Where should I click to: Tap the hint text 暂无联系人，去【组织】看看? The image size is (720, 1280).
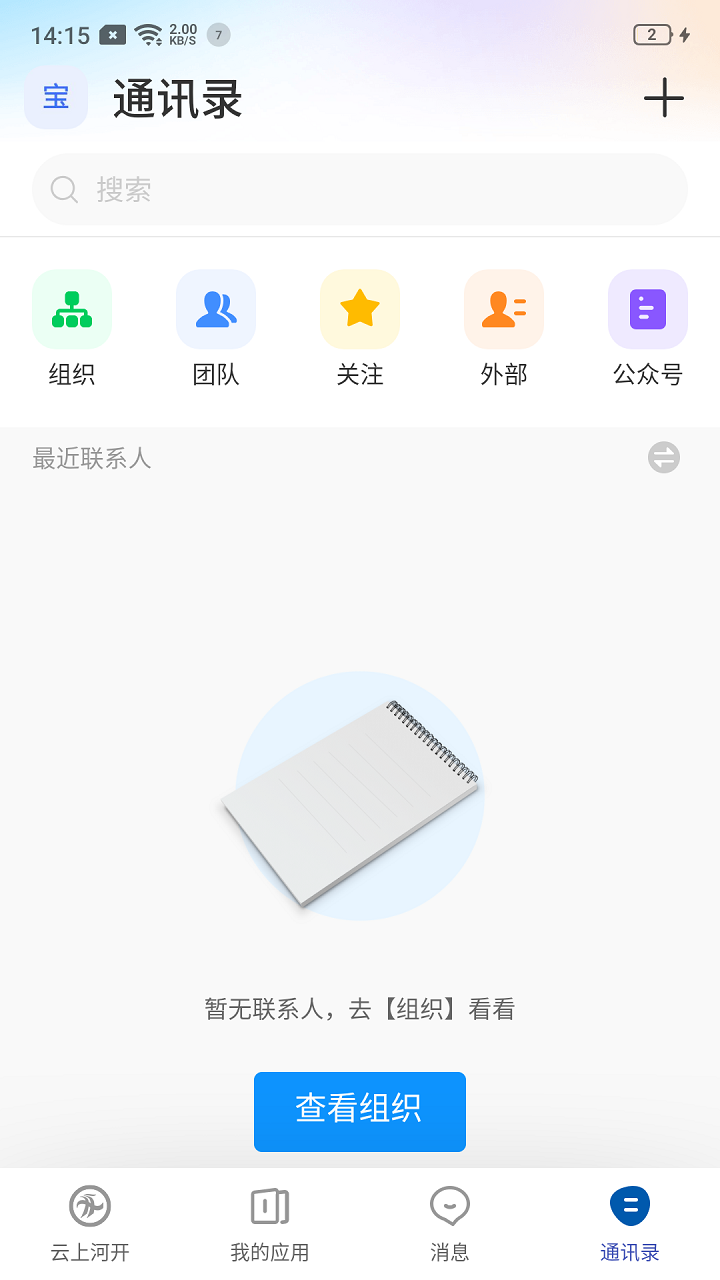(359, 1009)
